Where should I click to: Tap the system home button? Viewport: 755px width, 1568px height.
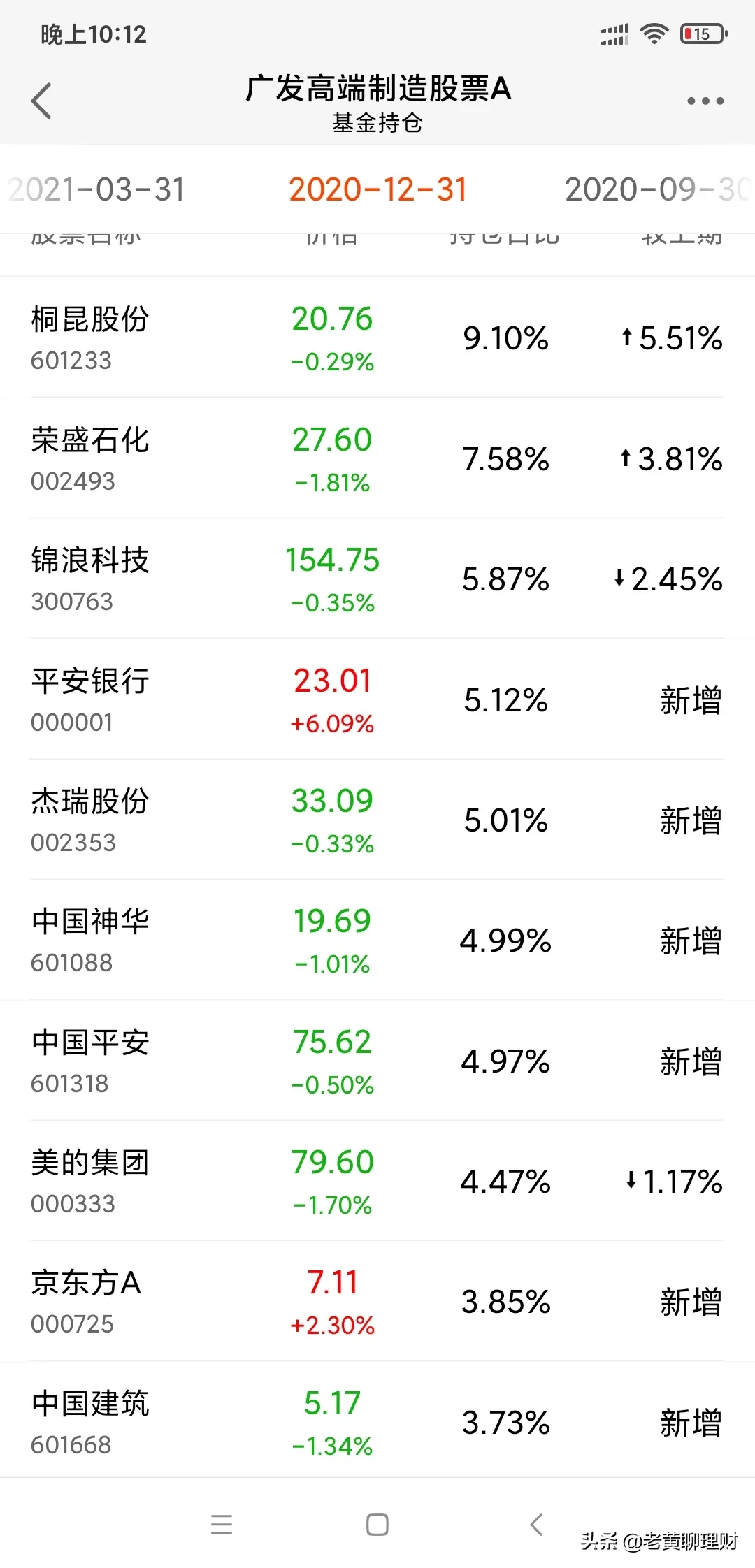coord(377,1525)
